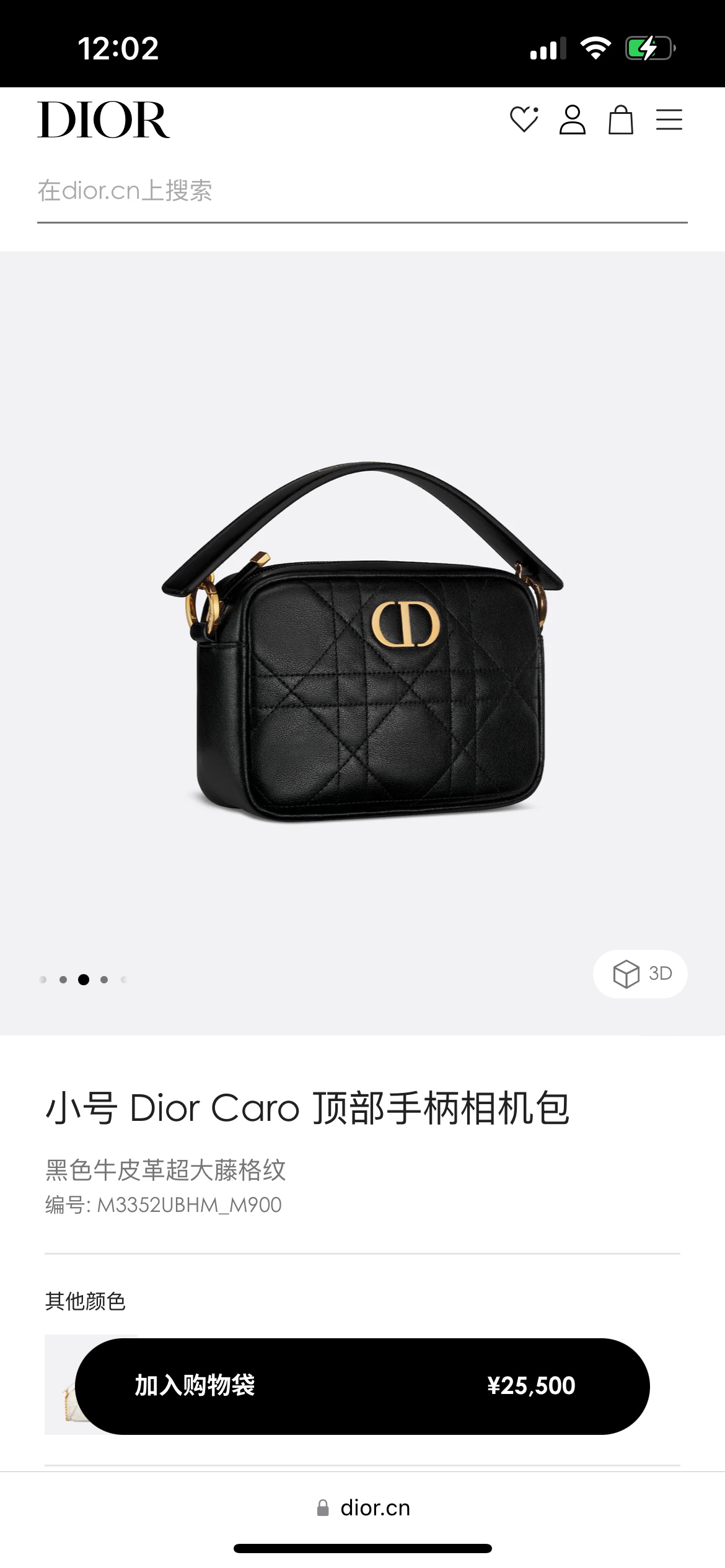Viewport: 725px width, 1568px height.
Task: Tap the dior.cn address bar
Action: pos(362,1508)
